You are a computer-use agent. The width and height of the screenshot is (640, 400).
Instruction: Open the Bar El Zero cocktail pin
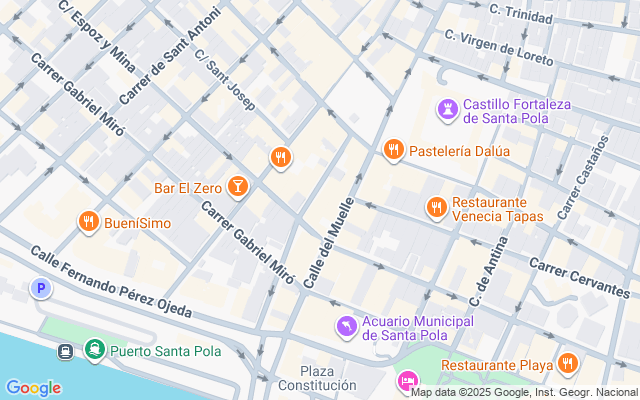pyautogui.click(x=238, y=186)
